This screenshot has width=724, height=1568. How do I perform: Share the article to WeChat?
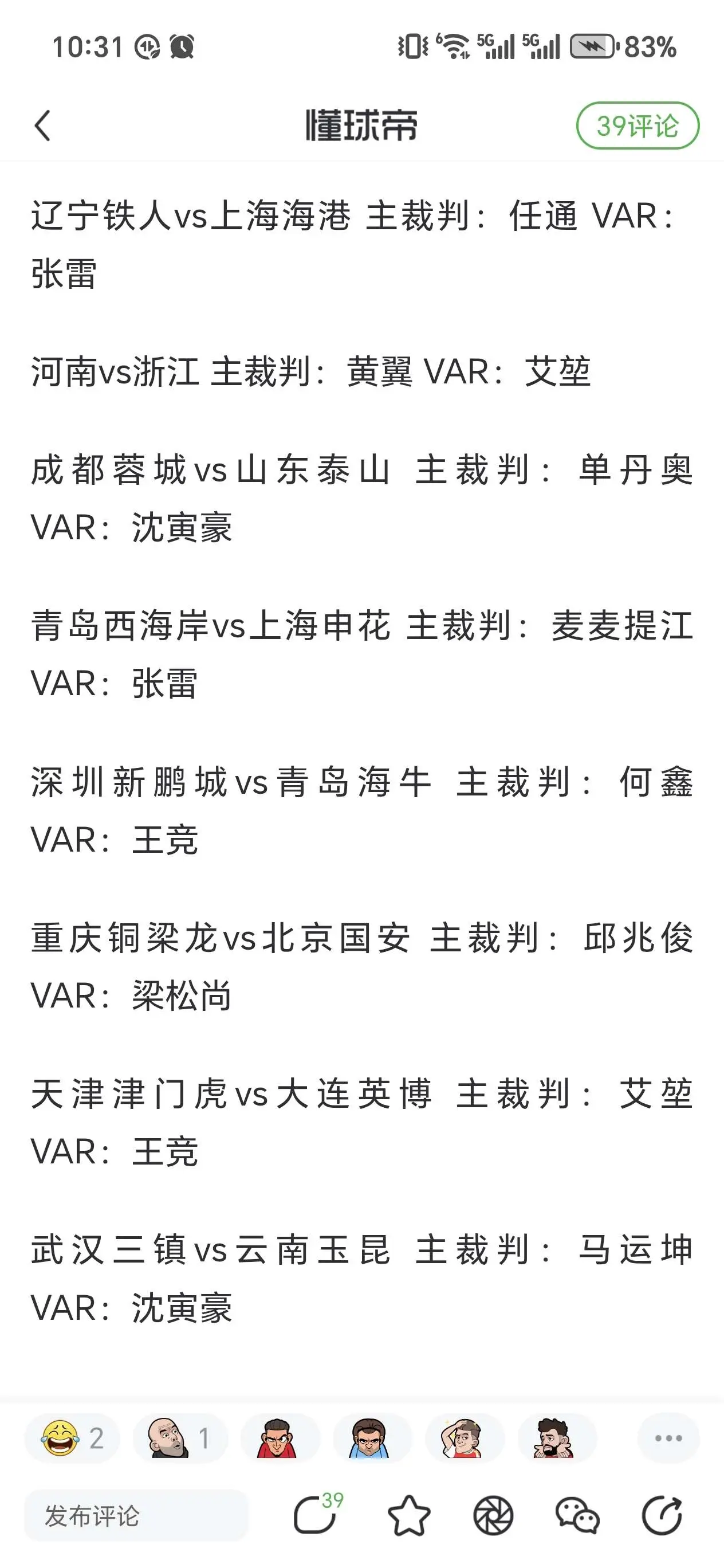pos(577,1516)
